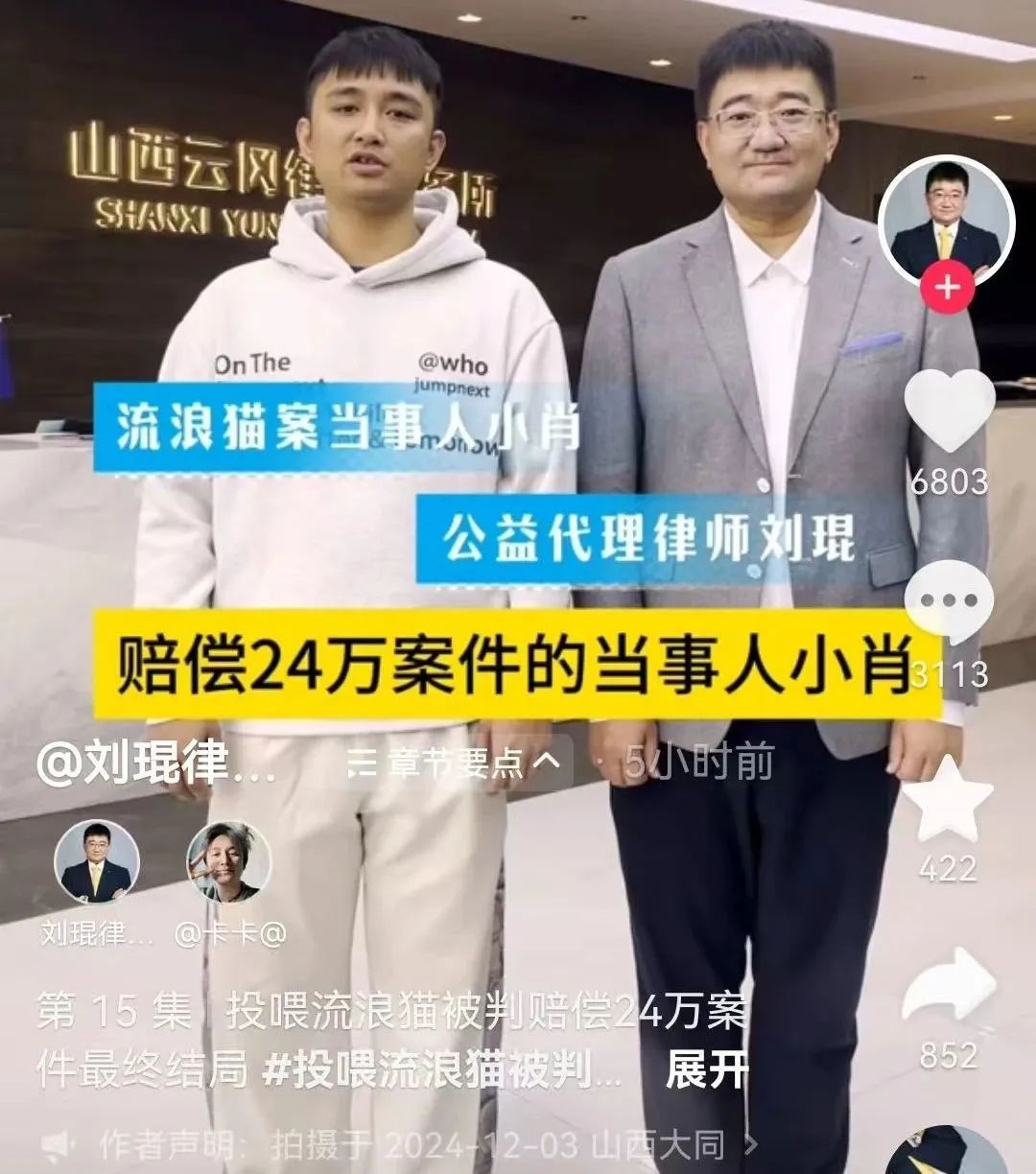1036x1174 pixels.
Task: Like this video with heart icon
Action: tap(949, 411)
